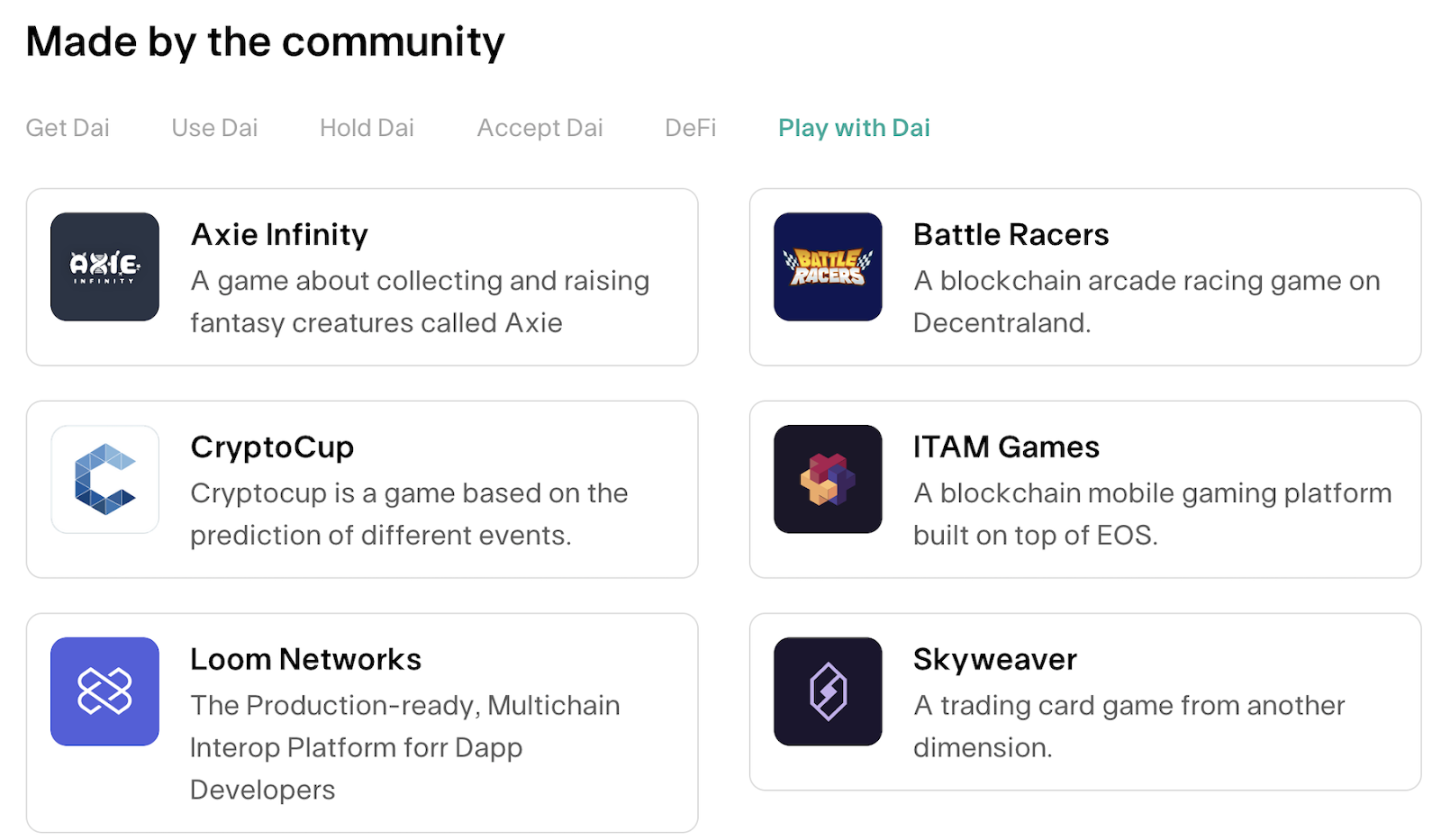
Task: Go to the DeFi tab
Action: [x=690, y=128]
